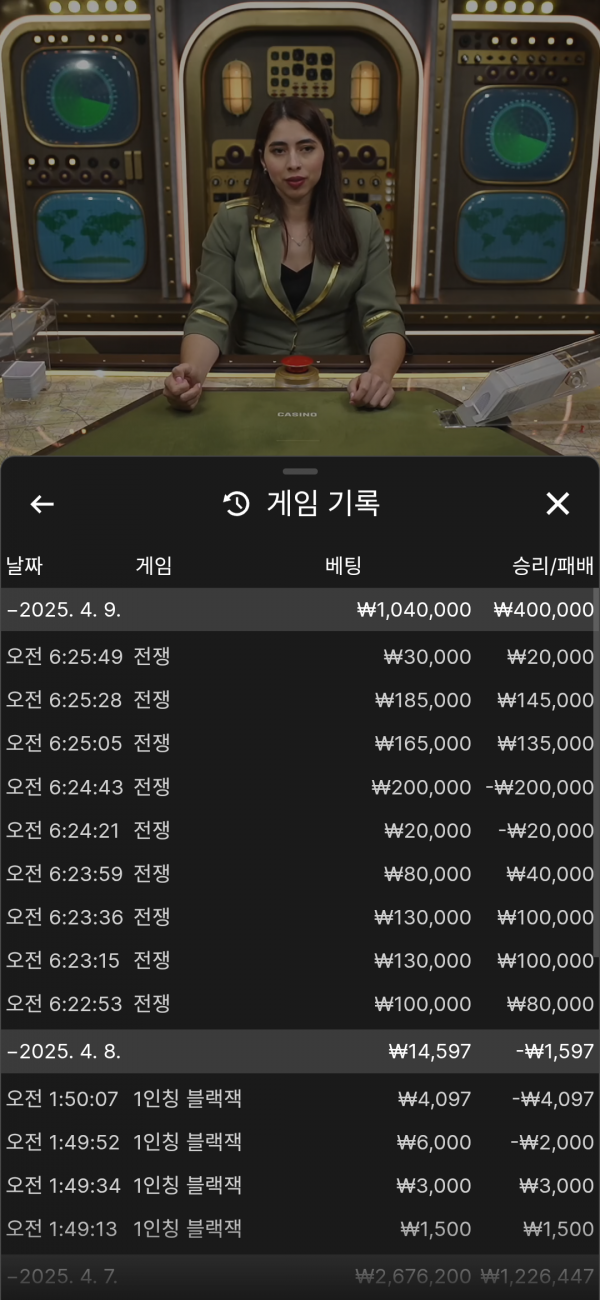Go back from game history

point(42,504)
